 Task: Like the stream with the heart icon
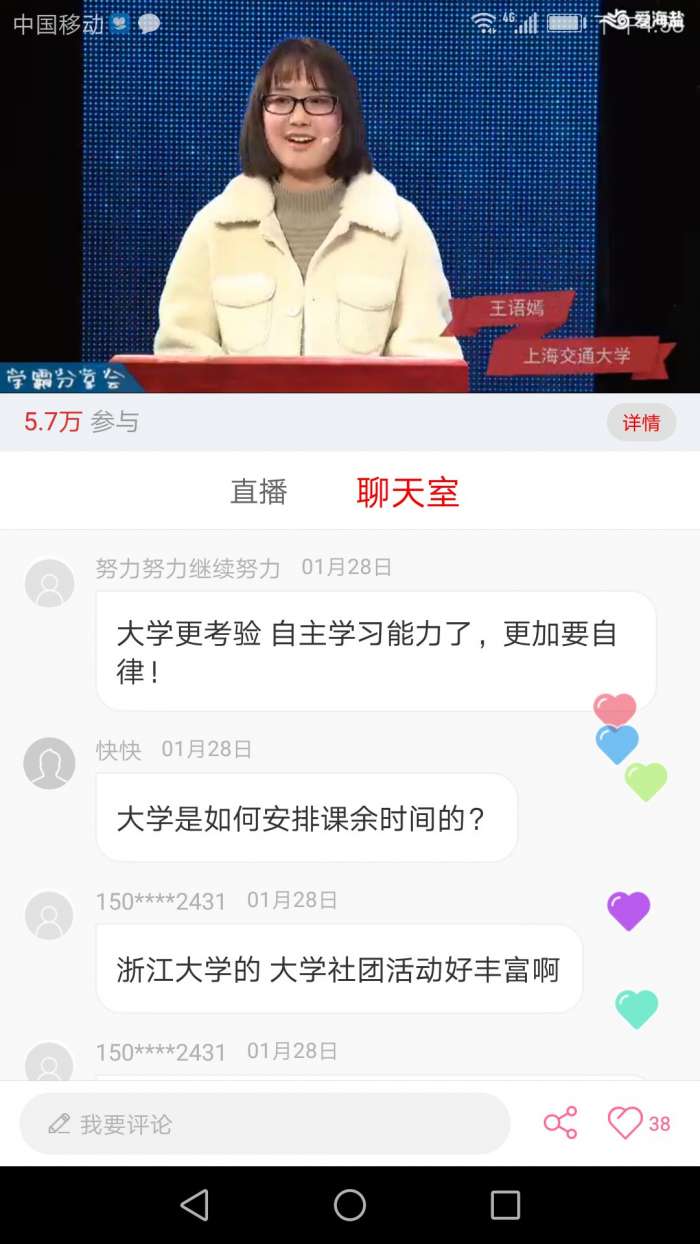[627, 1123]
